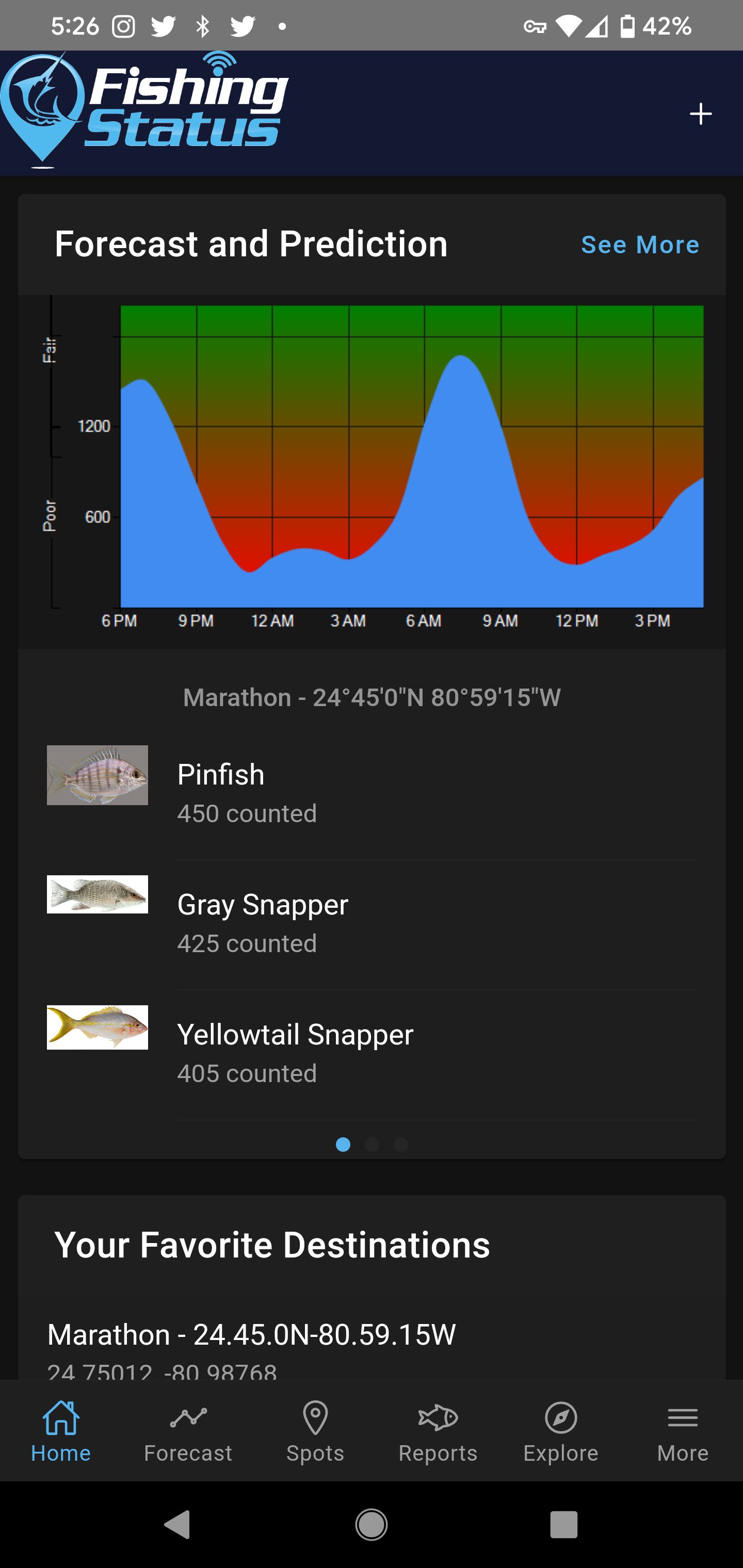Viewport: 743px width, 1568px height.
Task: Switch to the second carousel page dot
Action: click(372, 1145)
